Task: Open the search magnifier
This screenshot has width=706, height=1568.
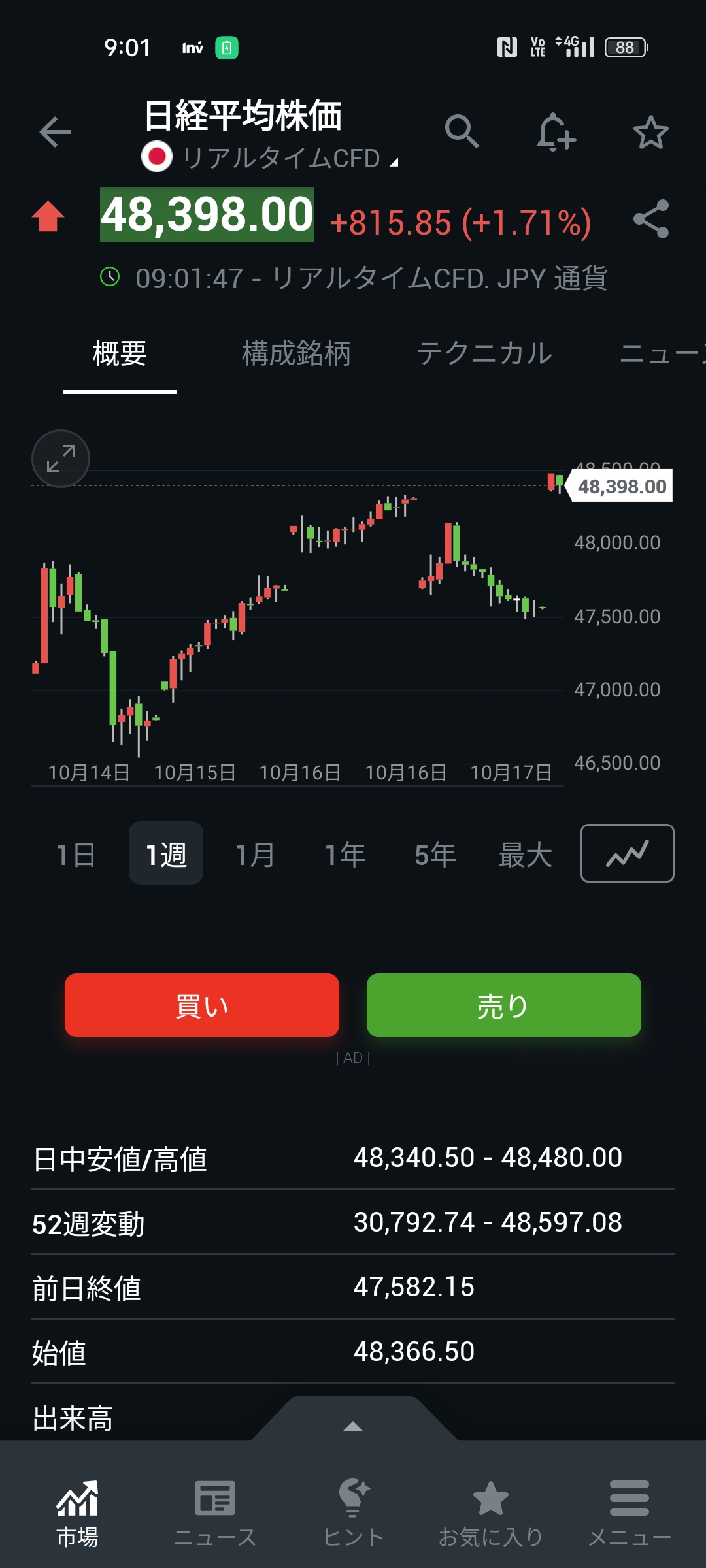Action: 462,132
